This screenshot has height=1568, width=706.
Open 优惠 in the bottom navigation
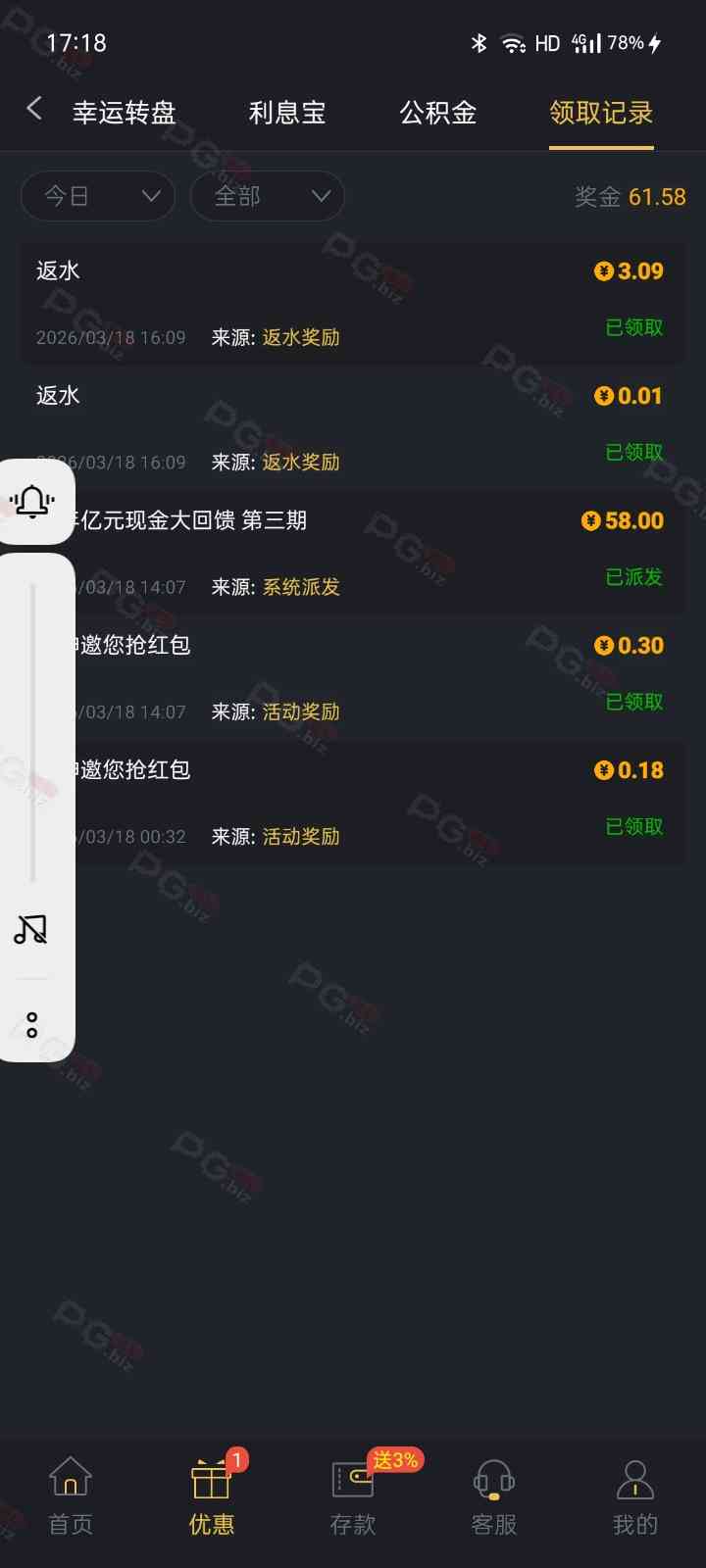click(212, 1496)
